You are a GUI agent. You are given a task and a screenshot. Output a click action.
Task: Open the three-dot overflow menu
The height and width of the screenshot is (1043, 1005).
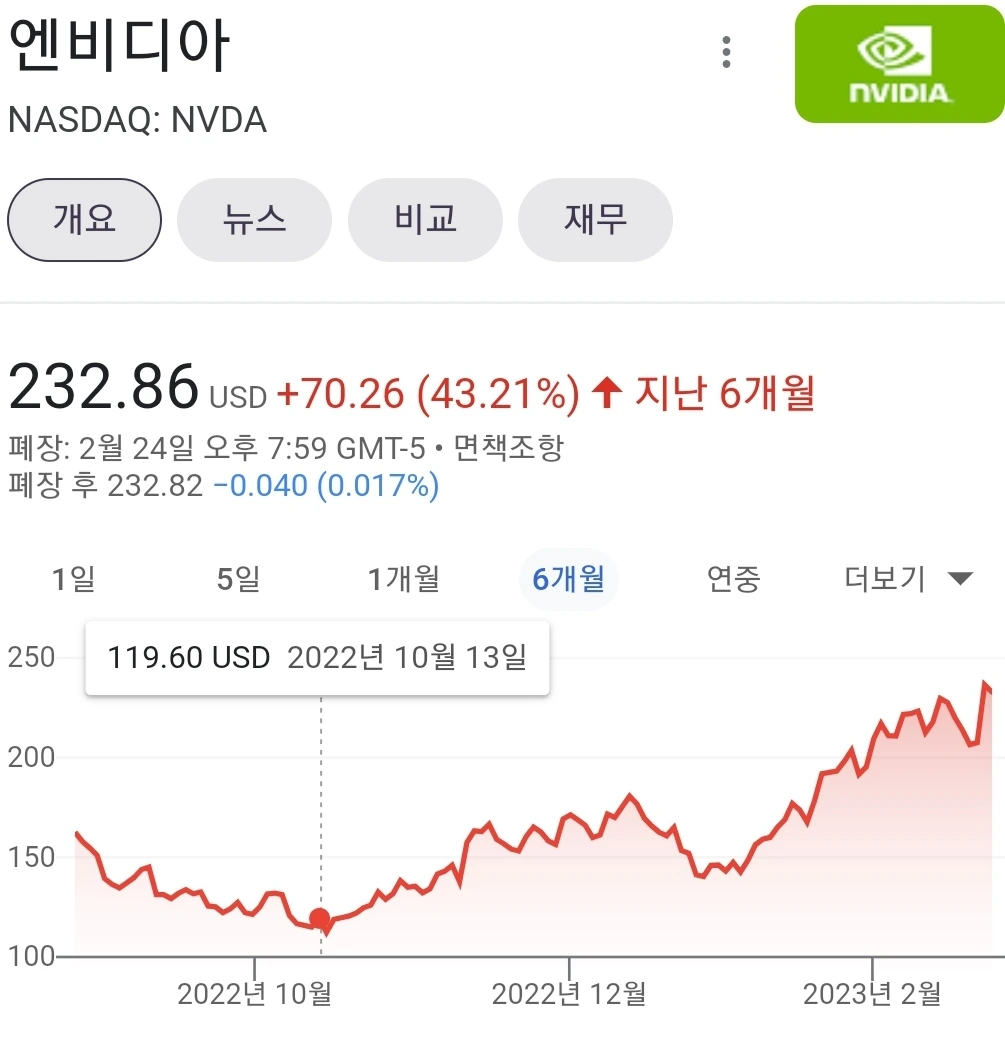726,53
